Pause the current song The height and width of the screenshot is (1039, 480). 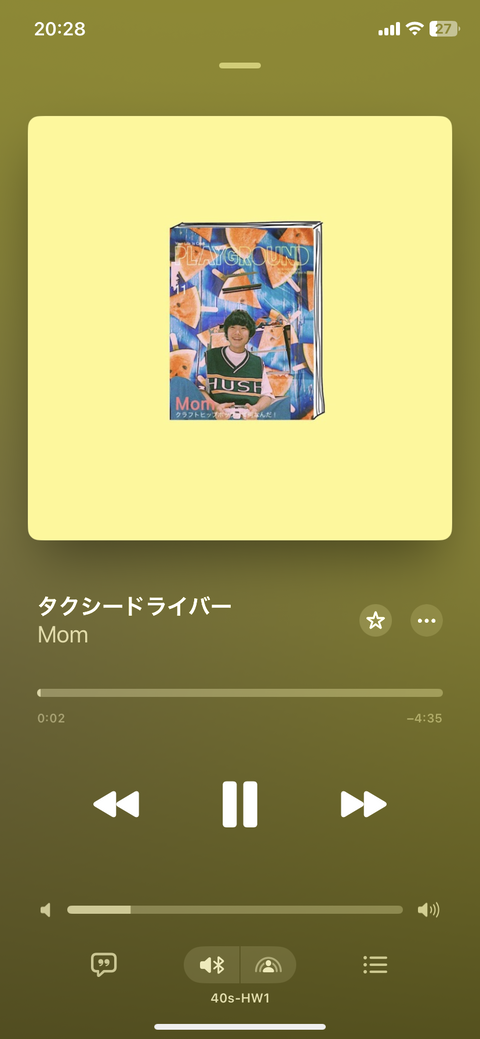pos(239,804)
